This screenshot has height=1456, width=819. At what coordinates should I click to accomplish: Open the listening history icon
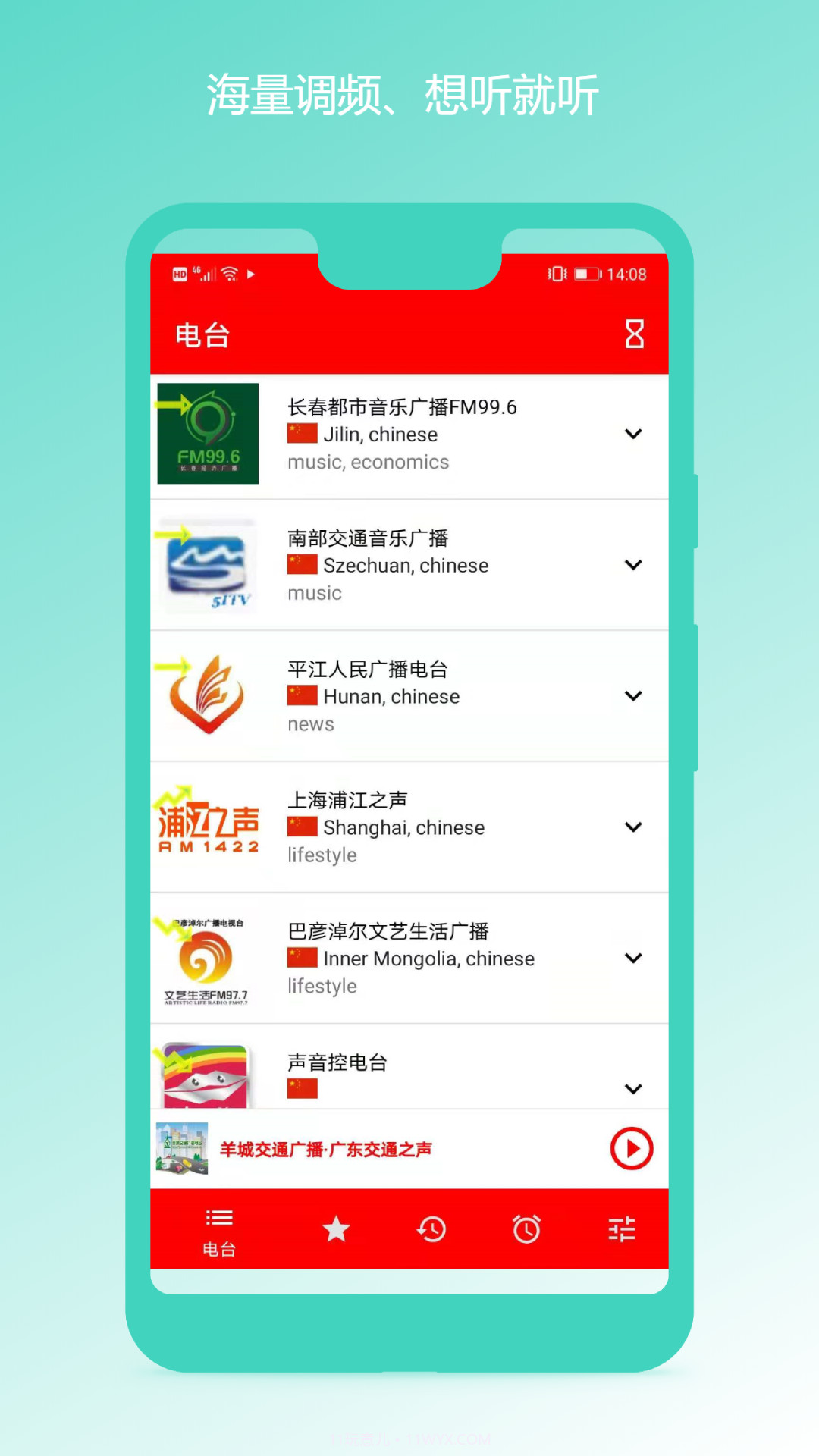tap(431, 1227)
